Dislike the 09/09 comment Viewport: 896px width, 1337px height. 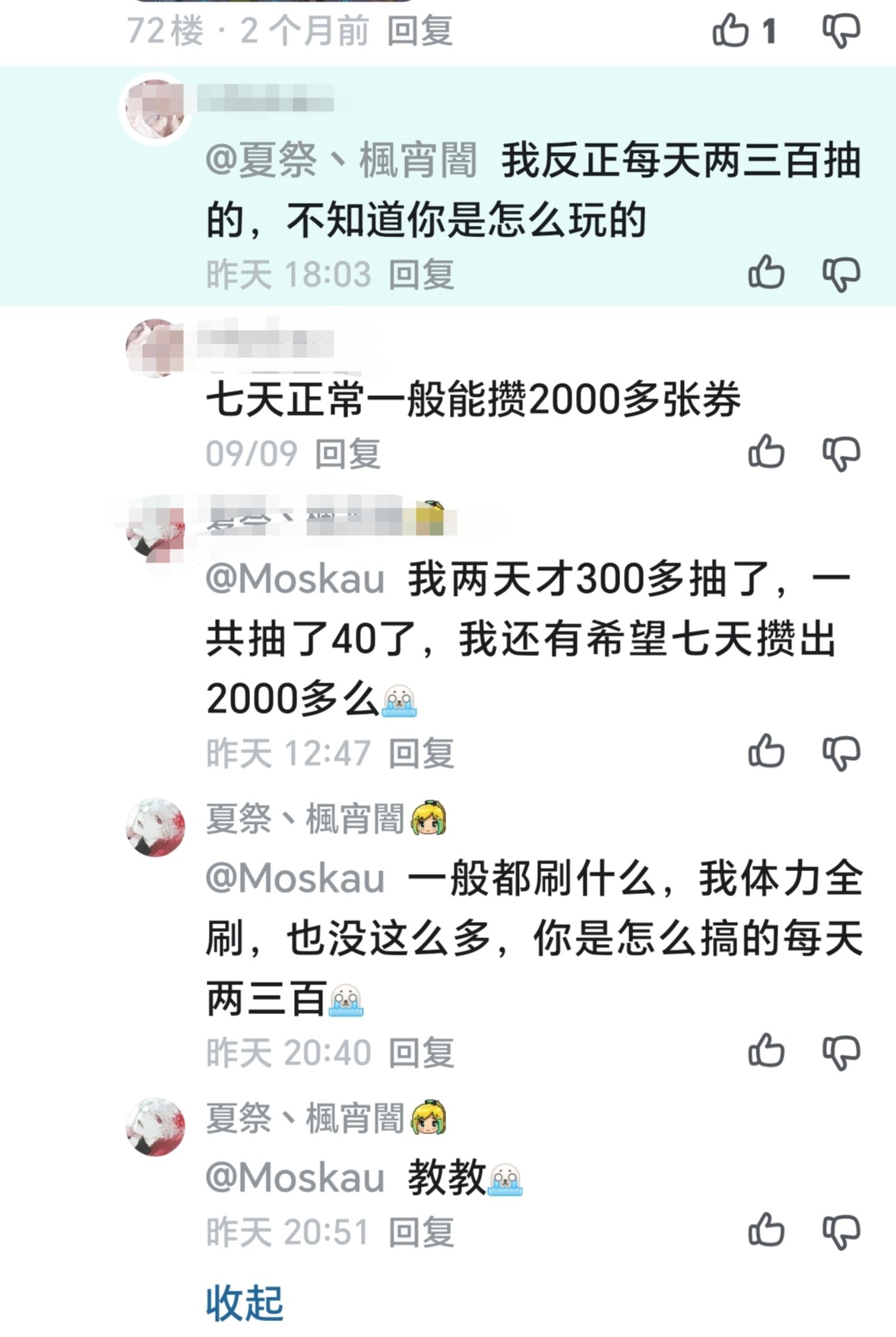point(841,452)
